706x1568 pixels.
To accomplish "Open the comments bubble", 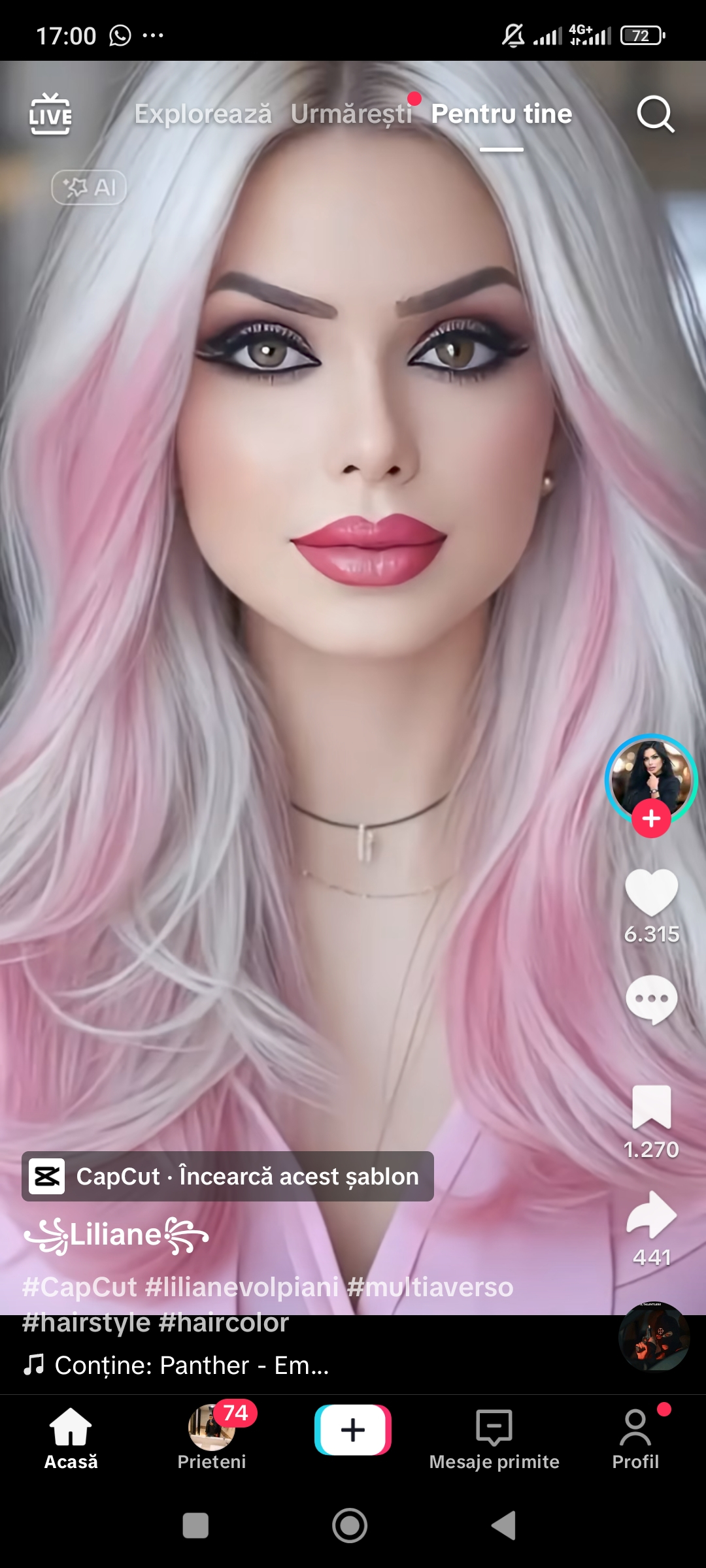I will pos(651,1000).
